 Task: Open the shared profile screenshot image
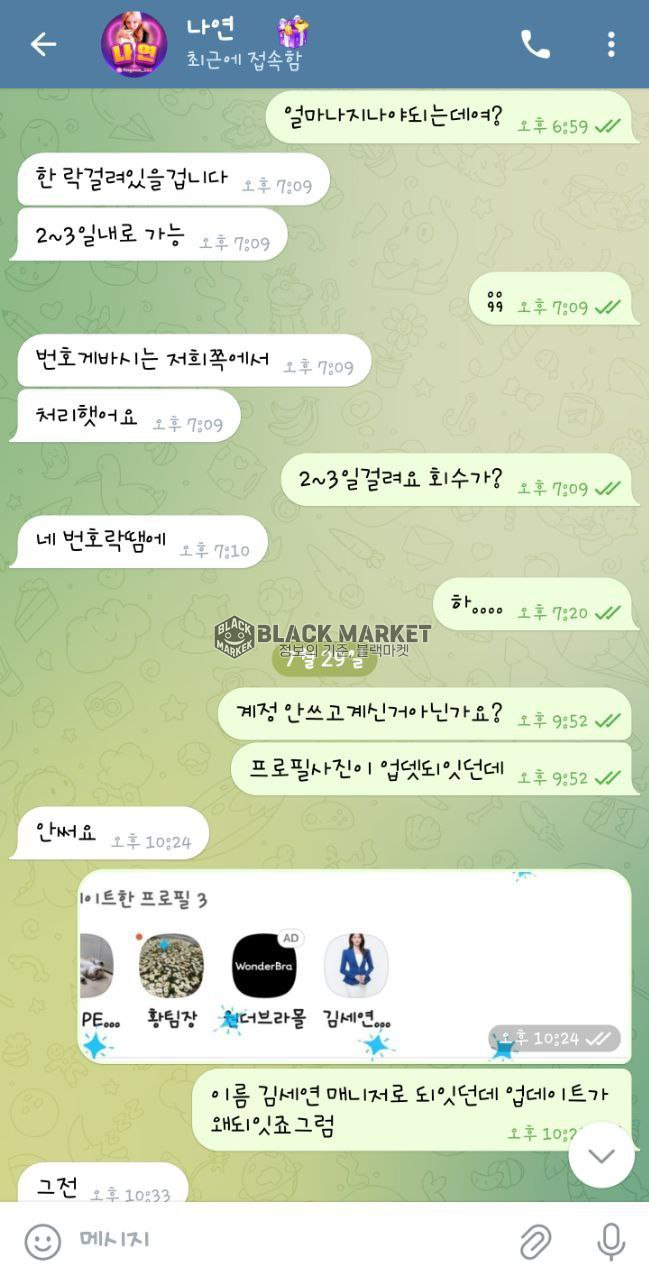[x=354, y=965]
